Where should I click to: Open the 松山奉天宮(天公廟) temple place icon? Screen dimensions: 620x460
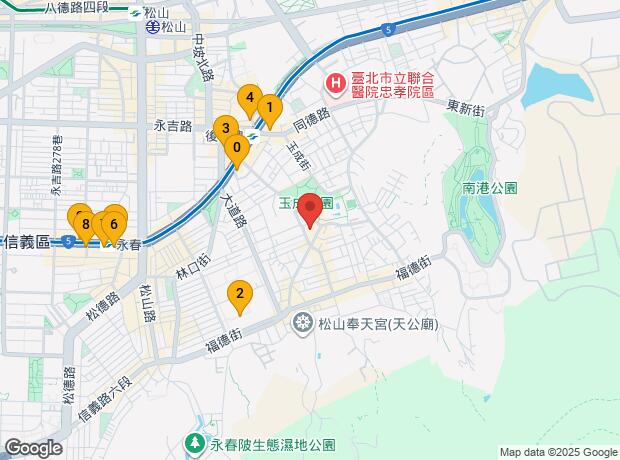302,324
